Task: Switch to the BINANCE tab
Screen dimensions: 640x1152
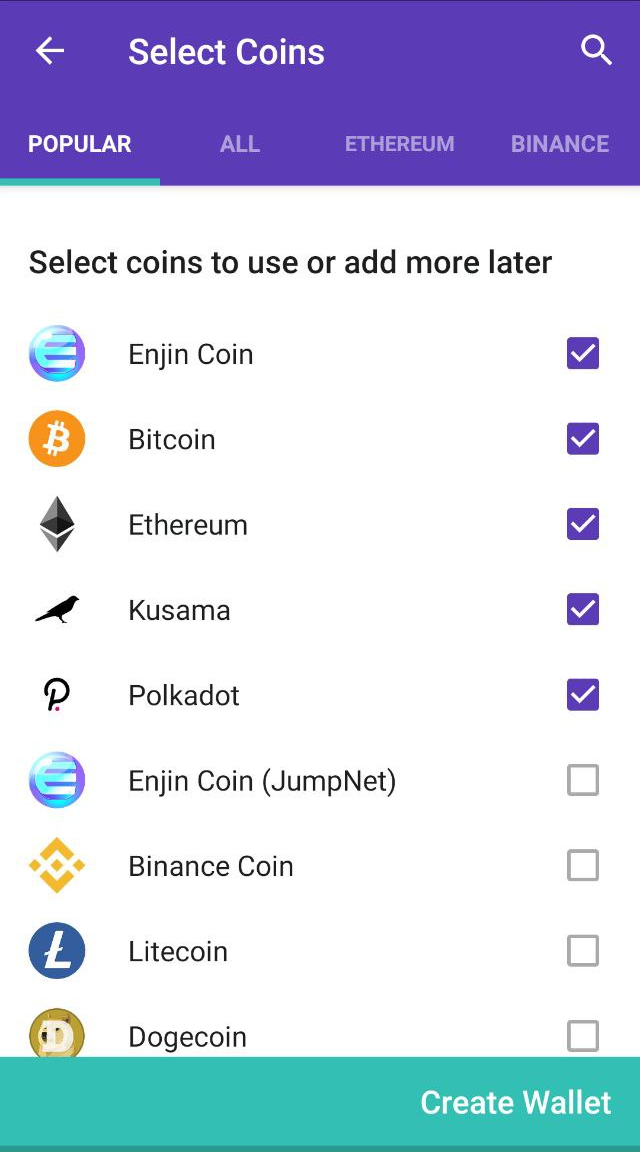Action: coord(560,143)
